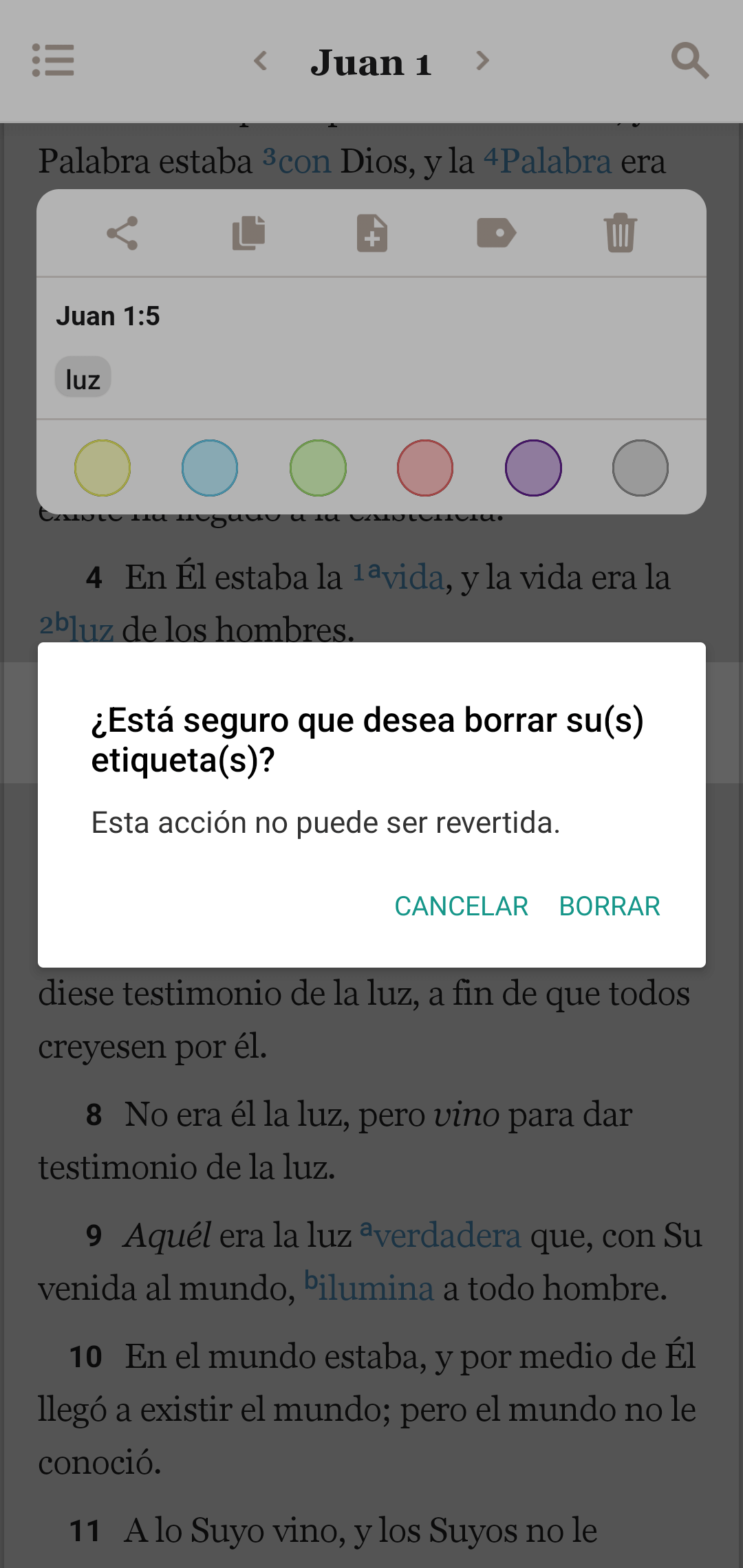Open footnote link on 'verdadera'
Screen dimensions: 743x1568
447,1236
